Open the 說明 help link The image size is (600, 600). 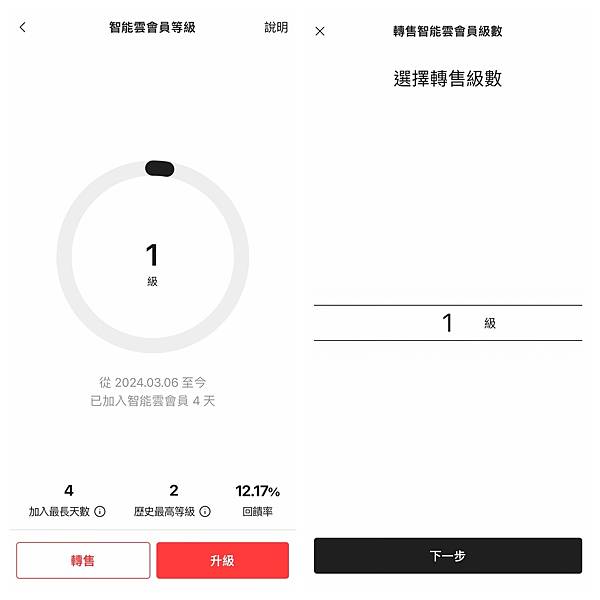tap(275, 28)
